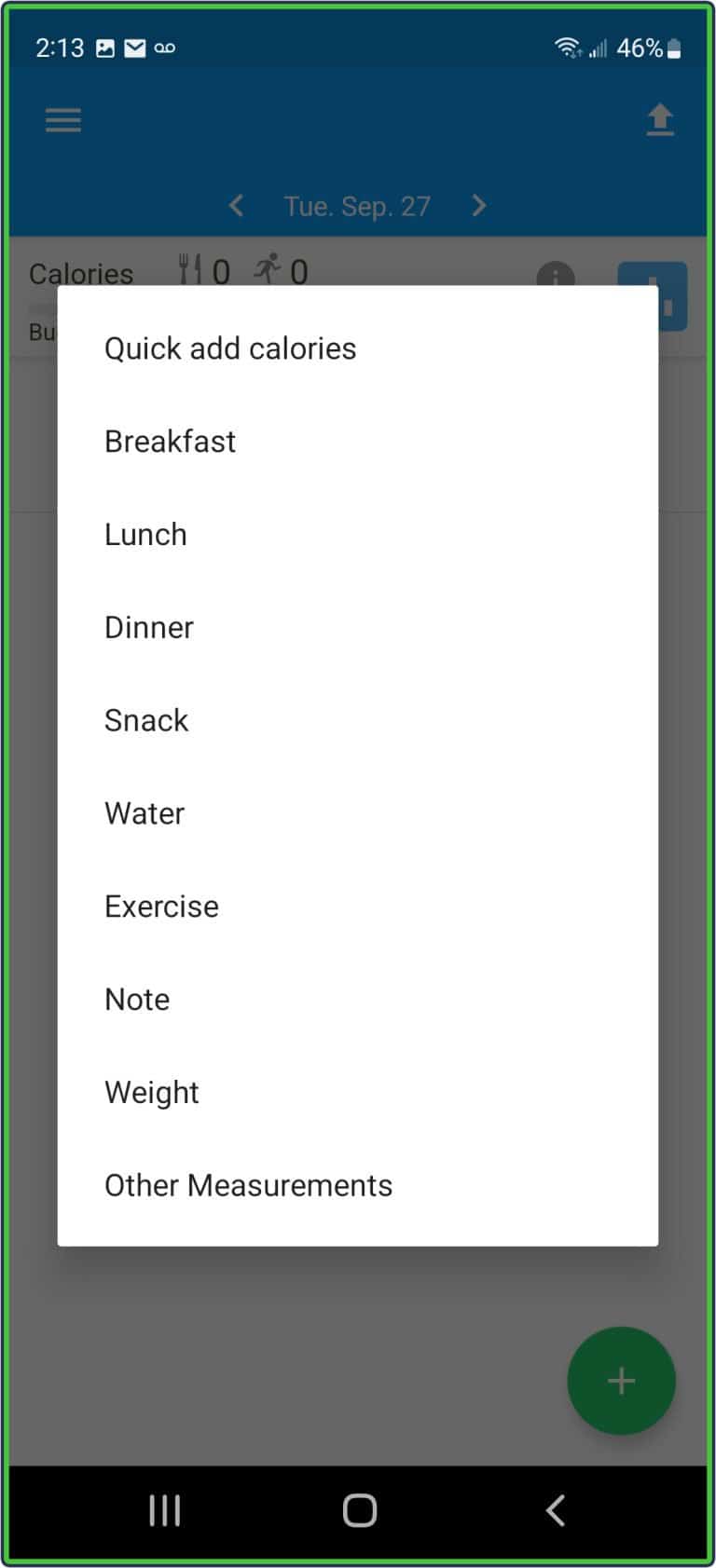Tap the Android back button
Image resolution: width=716 pixels, height=1568 pixels.
point(555,1511)
